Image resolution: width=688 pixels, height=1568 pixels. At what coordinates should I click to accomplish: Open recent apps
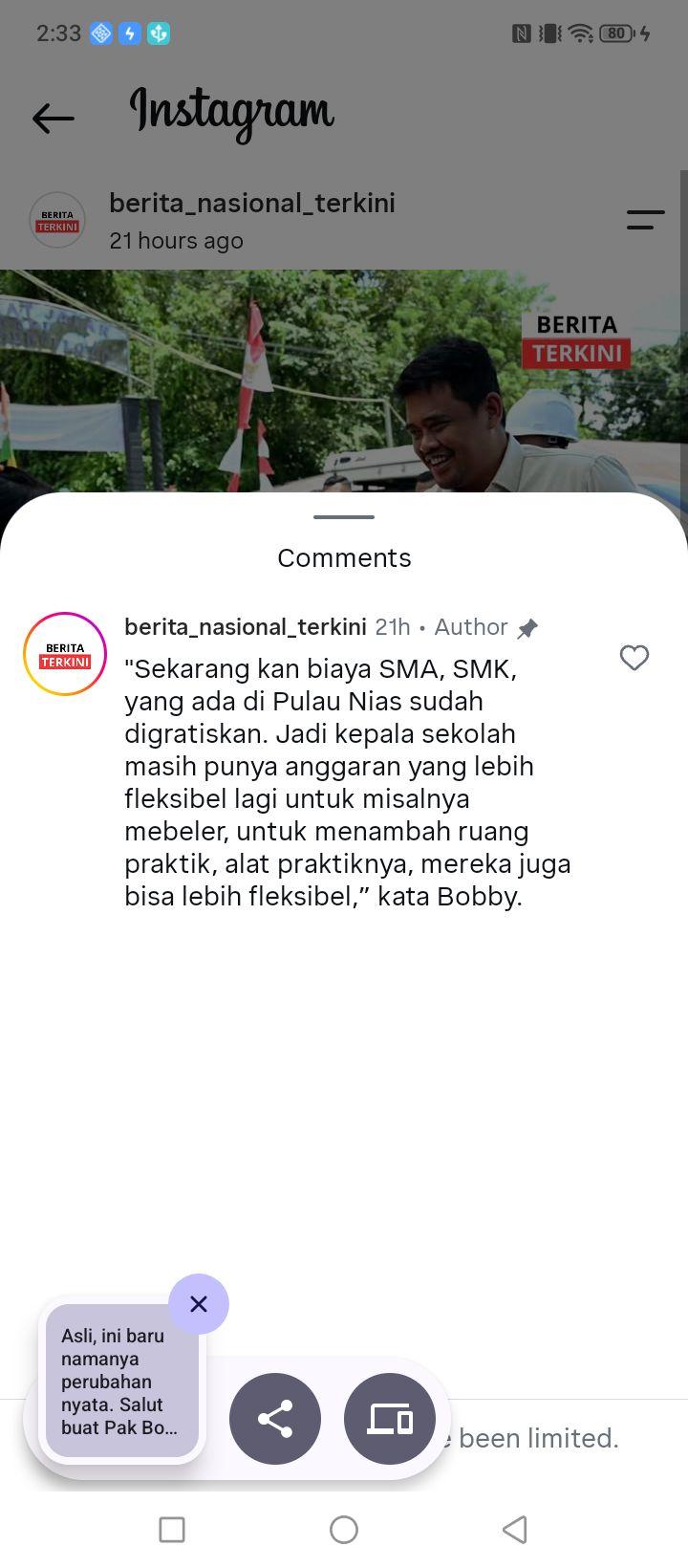tap(172, 1530)
